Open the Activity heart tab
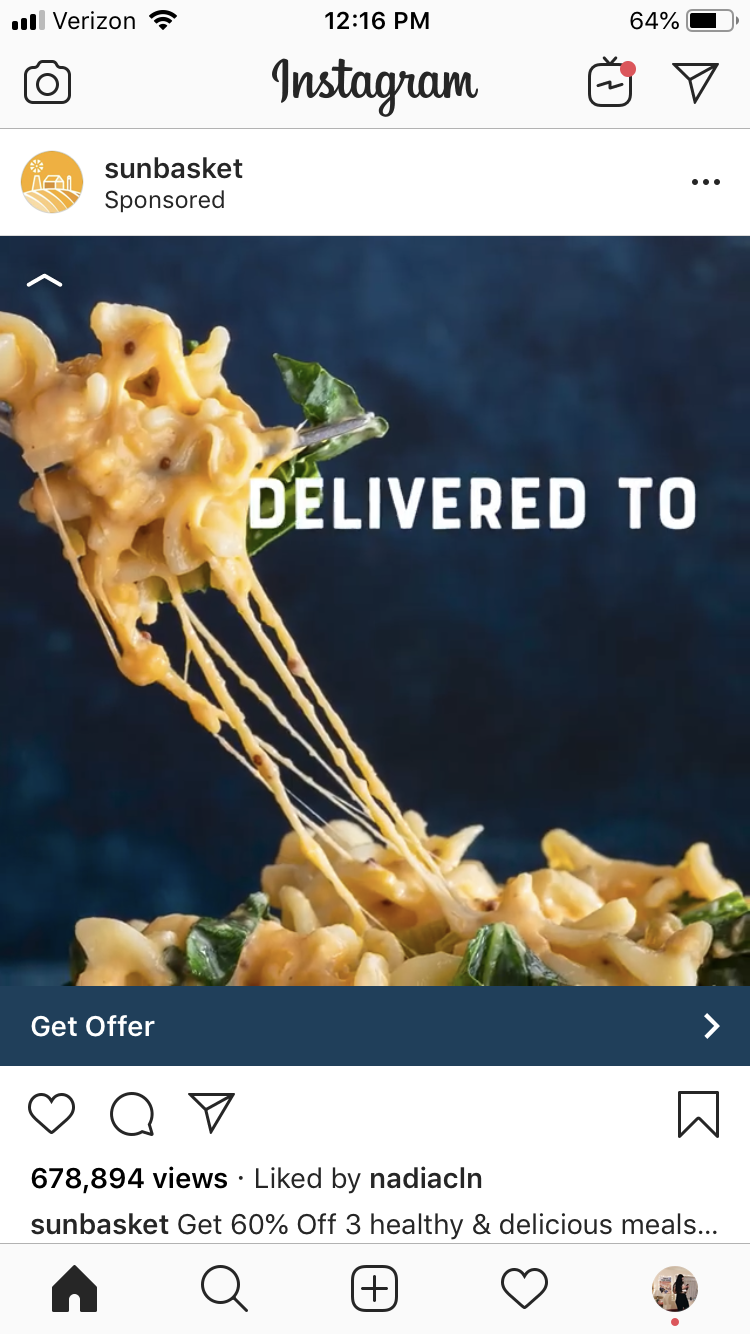This screenshot has width=750, height=1334. point(525,1289)
